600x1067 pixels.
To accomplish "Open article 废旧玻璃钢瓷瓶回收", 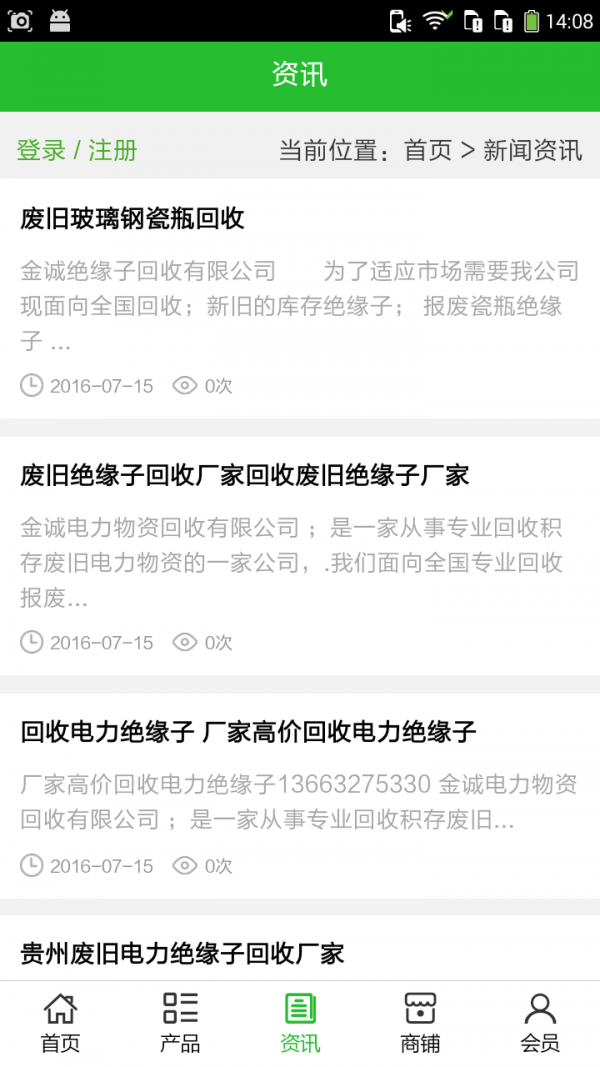I will pyautogui.click(x=132, y=218).
